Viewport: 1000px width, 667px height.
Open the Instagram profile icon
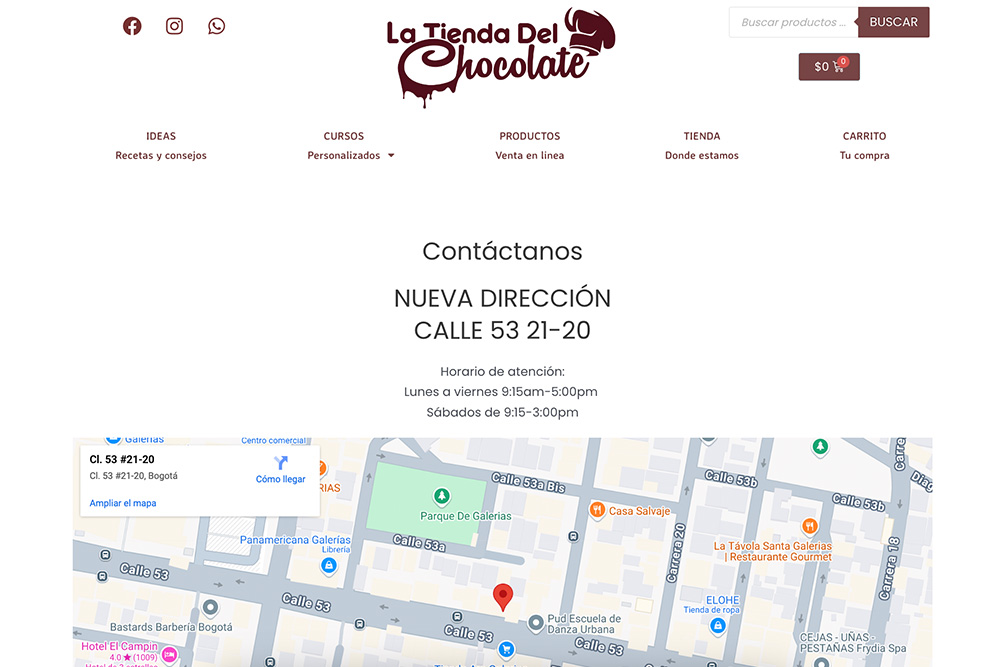coord(174,26)
